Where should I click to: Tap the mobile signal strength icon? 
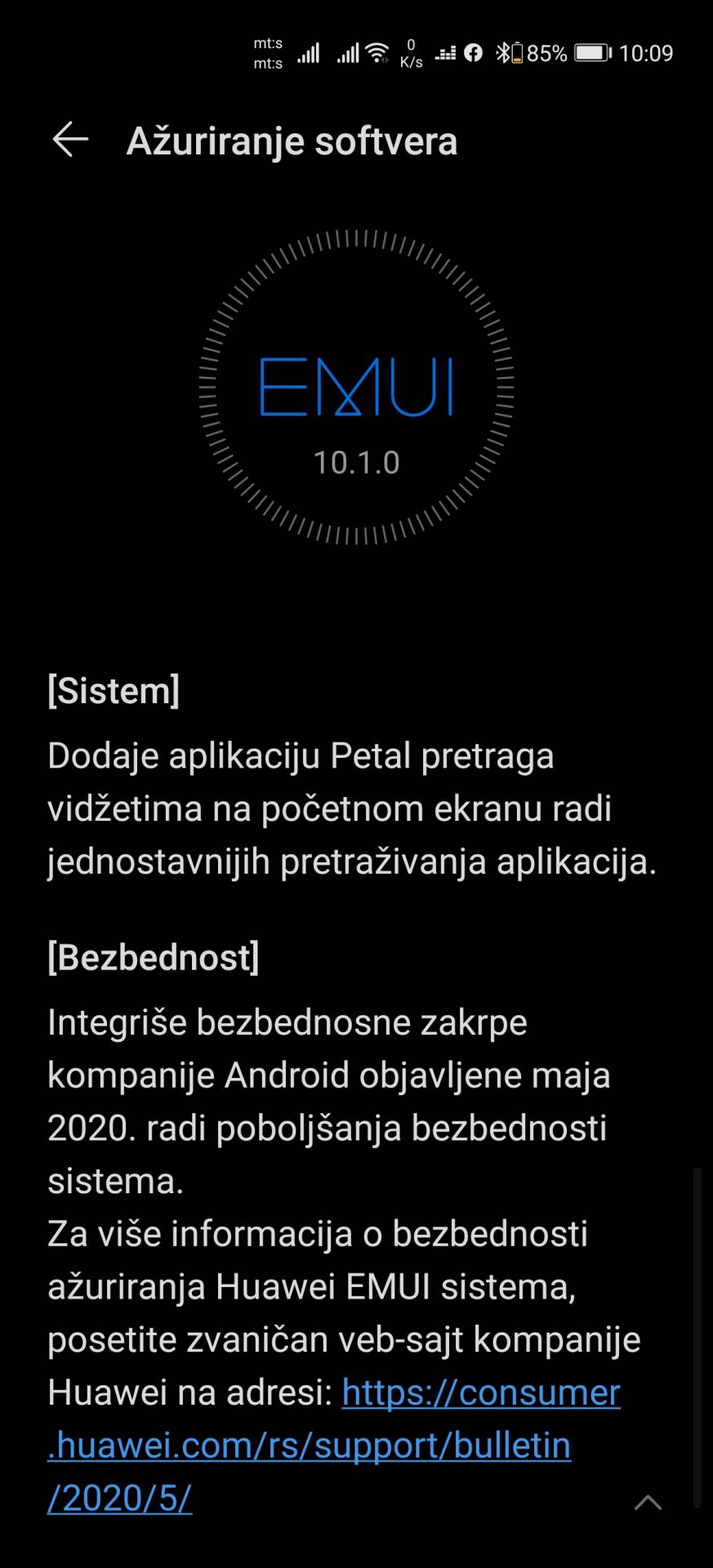(309, 53)
